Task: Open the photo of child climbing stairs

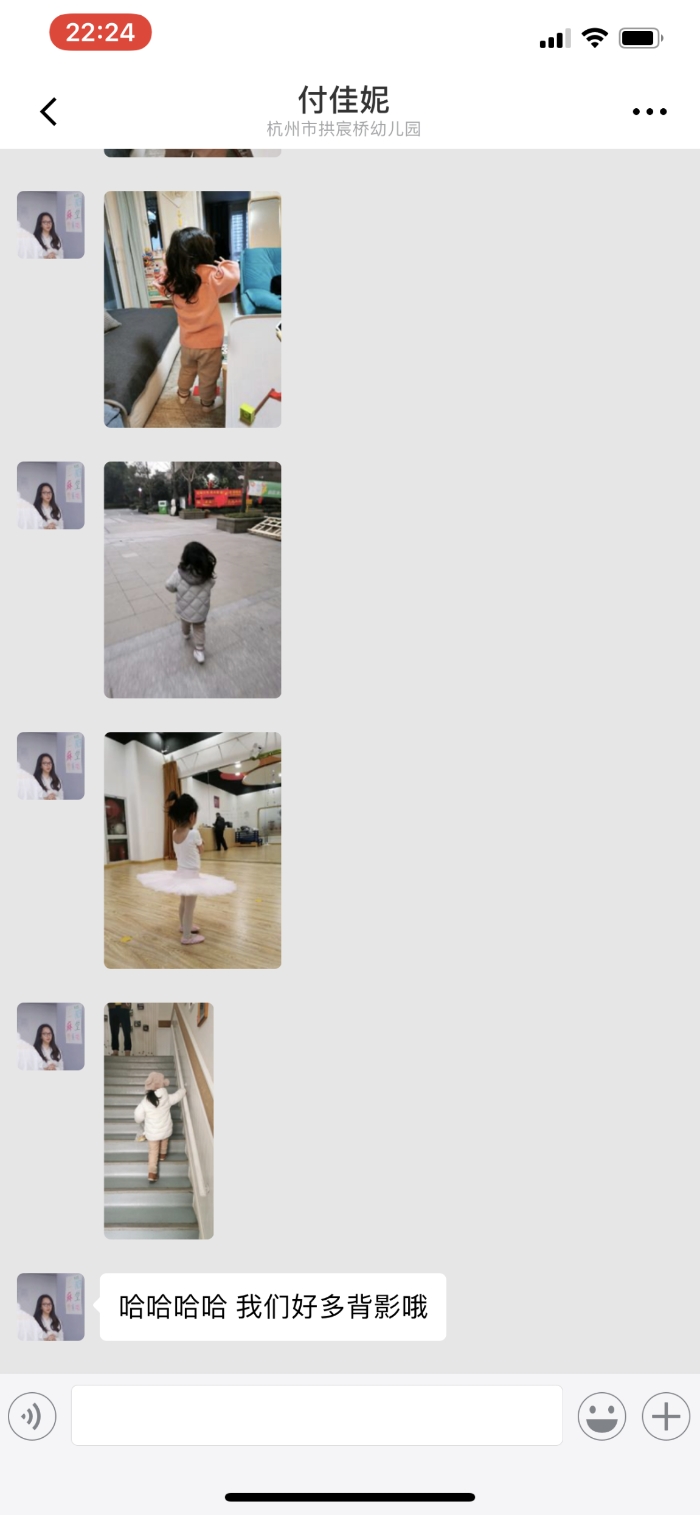Action: (158, 1120)
